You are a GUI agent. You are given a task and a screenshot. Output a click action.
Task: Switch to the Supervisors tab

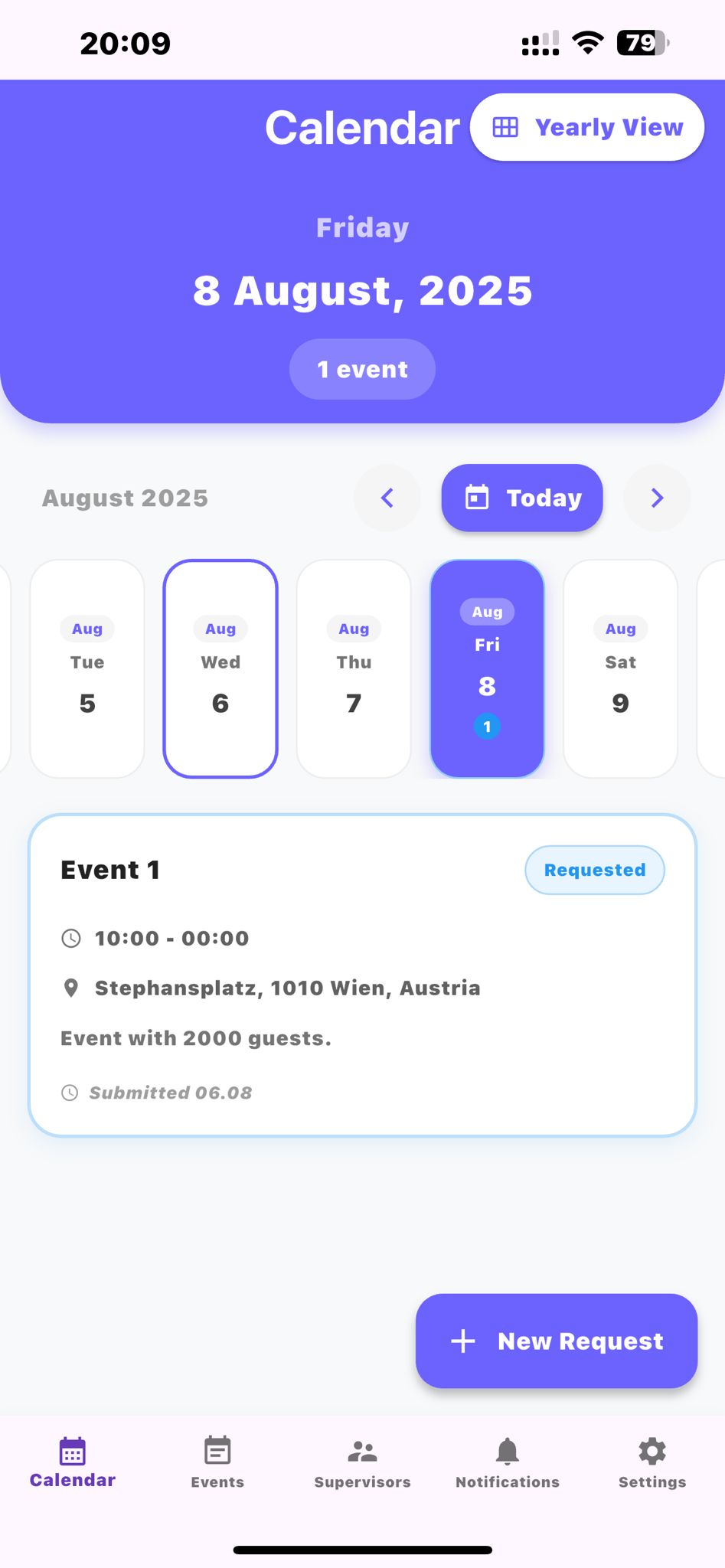362,1462
